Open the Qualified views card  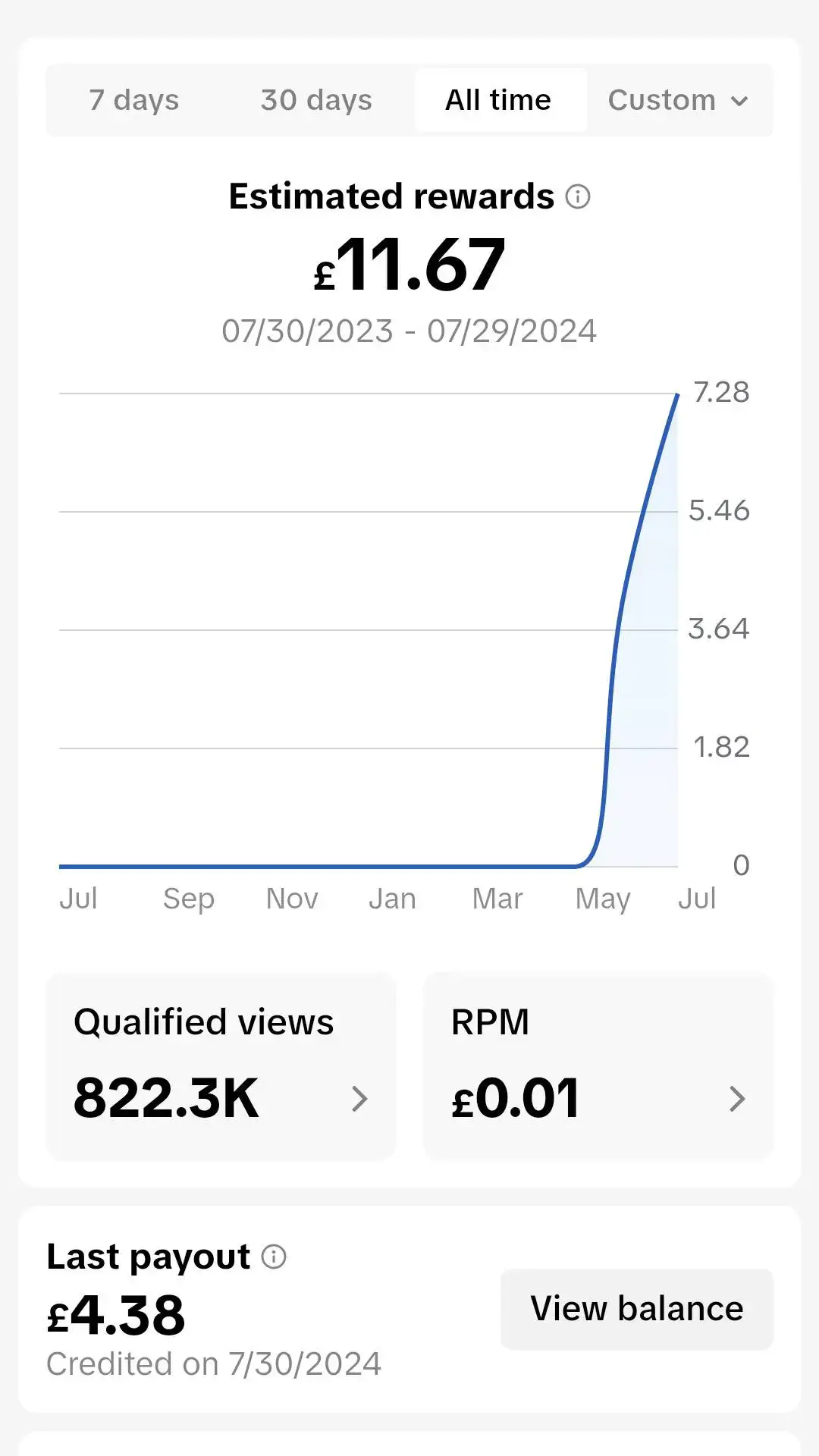(x=221, y=1065)
